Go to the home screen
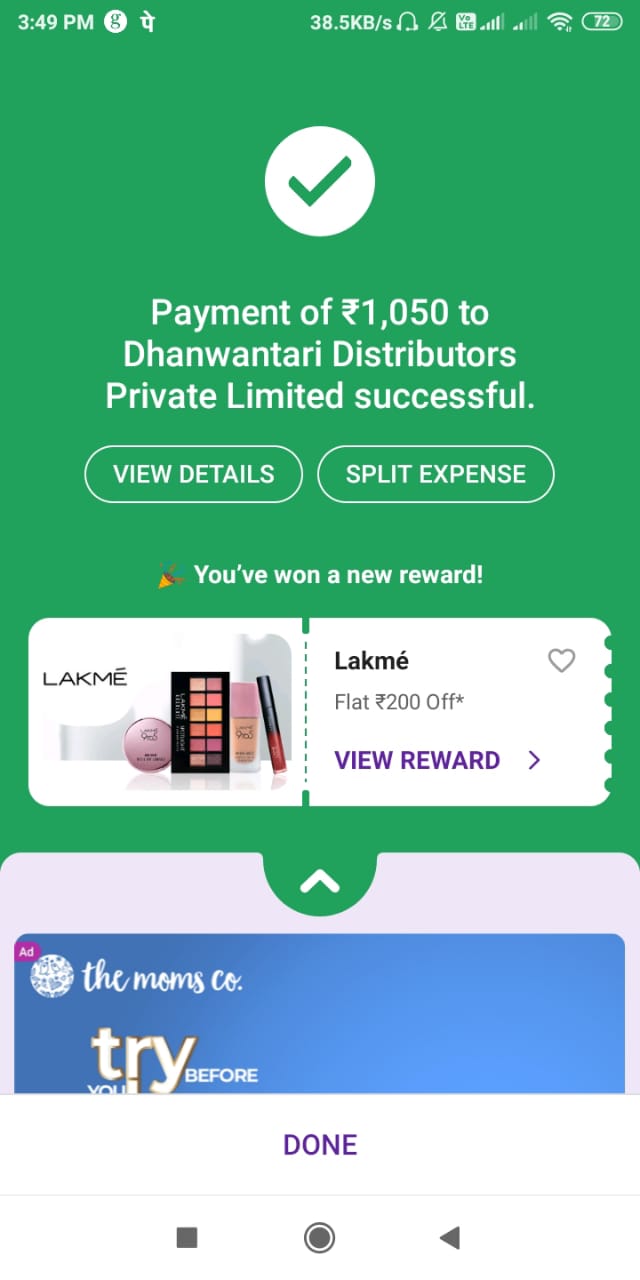 (x=319, y=1238)
